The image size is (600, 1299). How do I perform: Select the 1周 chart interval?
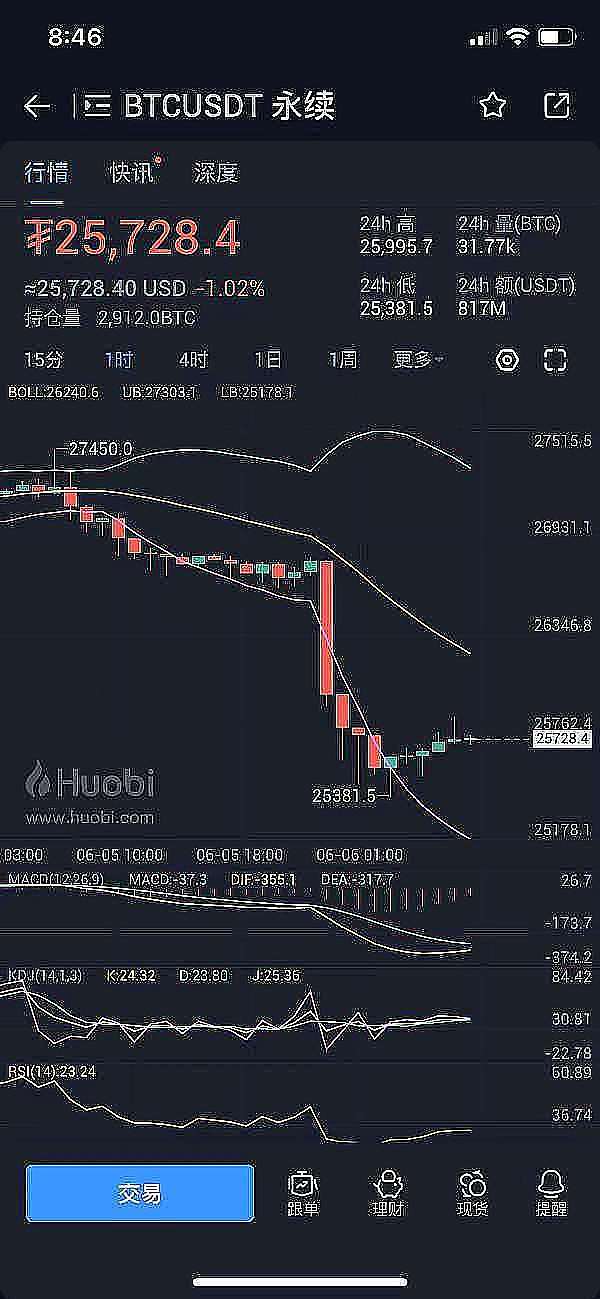click(x=342, y=360)
